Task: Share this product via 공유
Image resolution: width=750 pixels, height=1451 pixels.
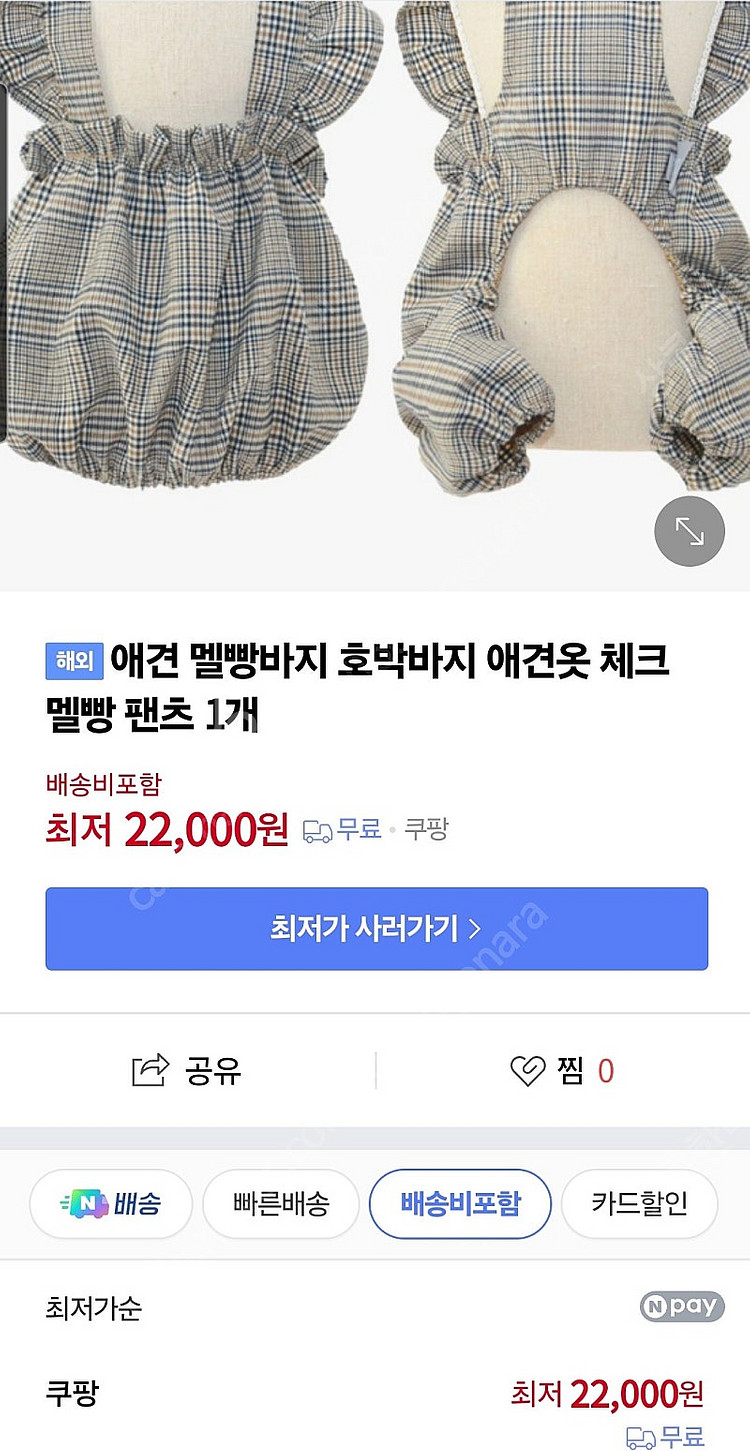Action: (x=187, y=1071)
